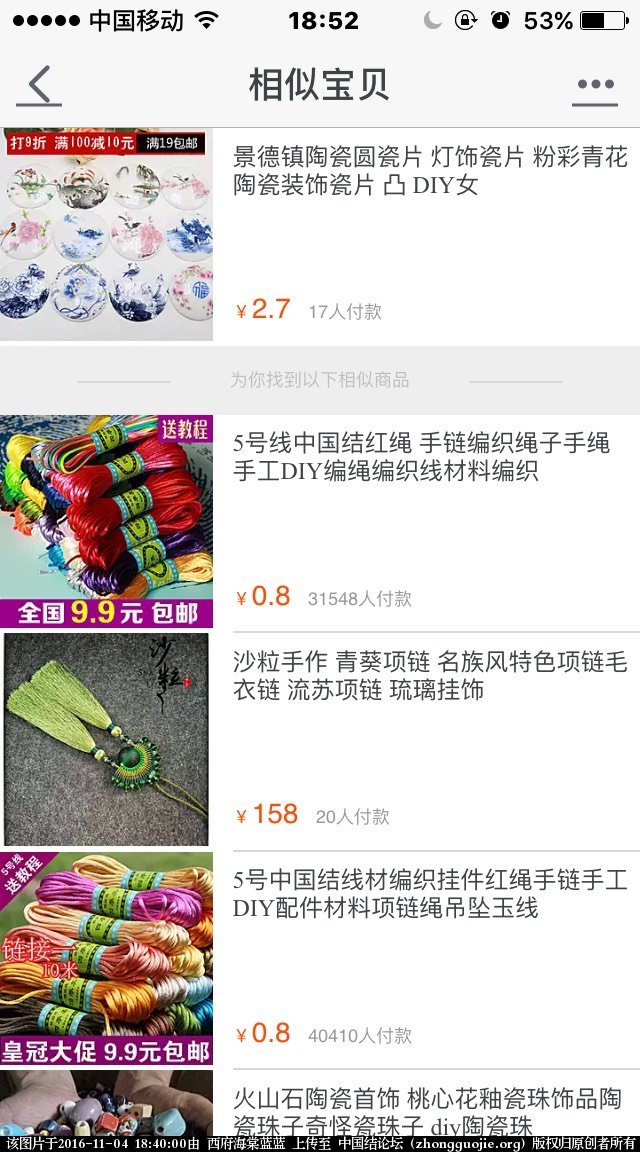640x1152 pixels.
Task: Open the three-dot more menu
Action: pos(595,86)
